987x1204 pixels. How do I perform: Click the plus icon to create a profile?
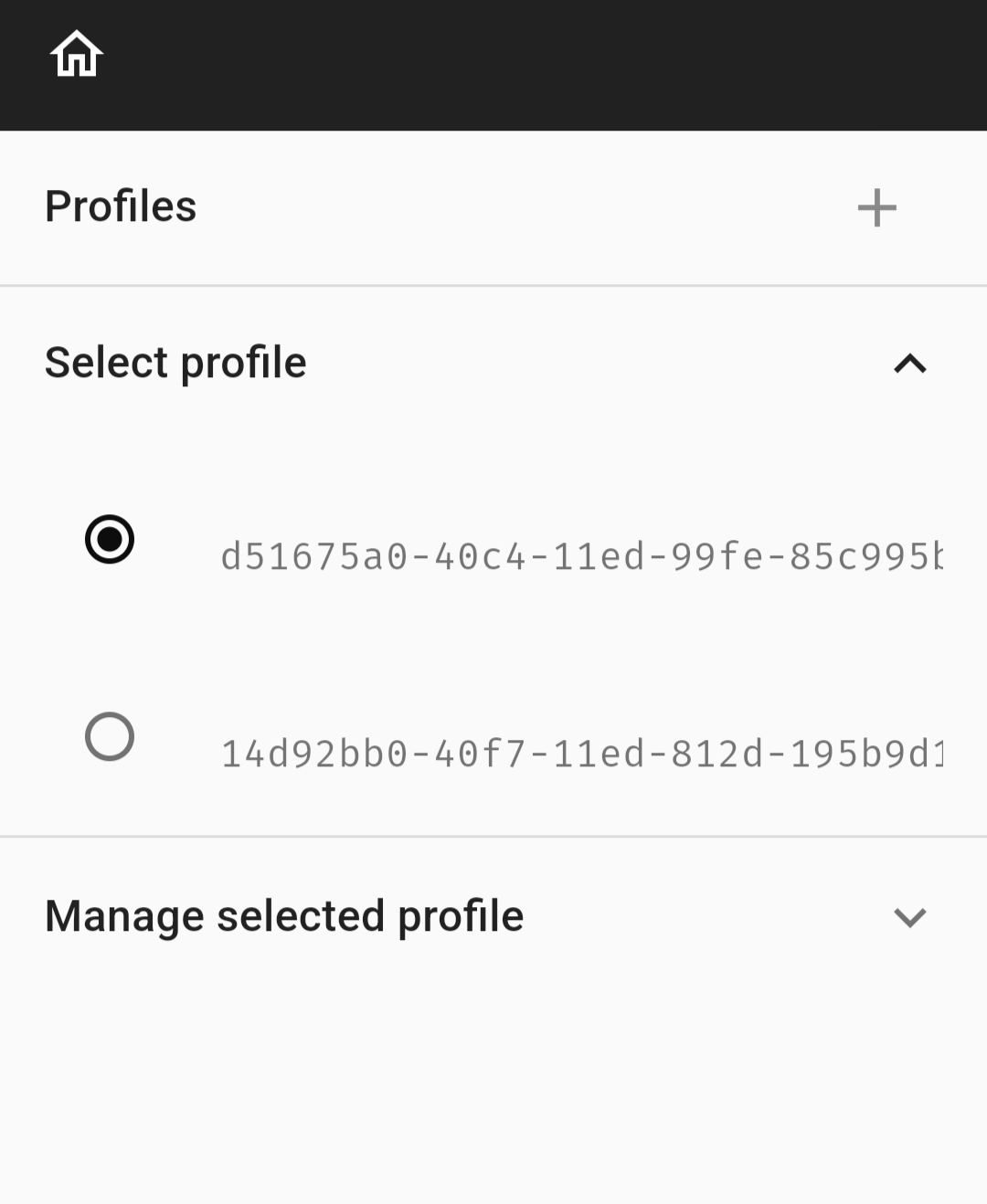(876, 207)
